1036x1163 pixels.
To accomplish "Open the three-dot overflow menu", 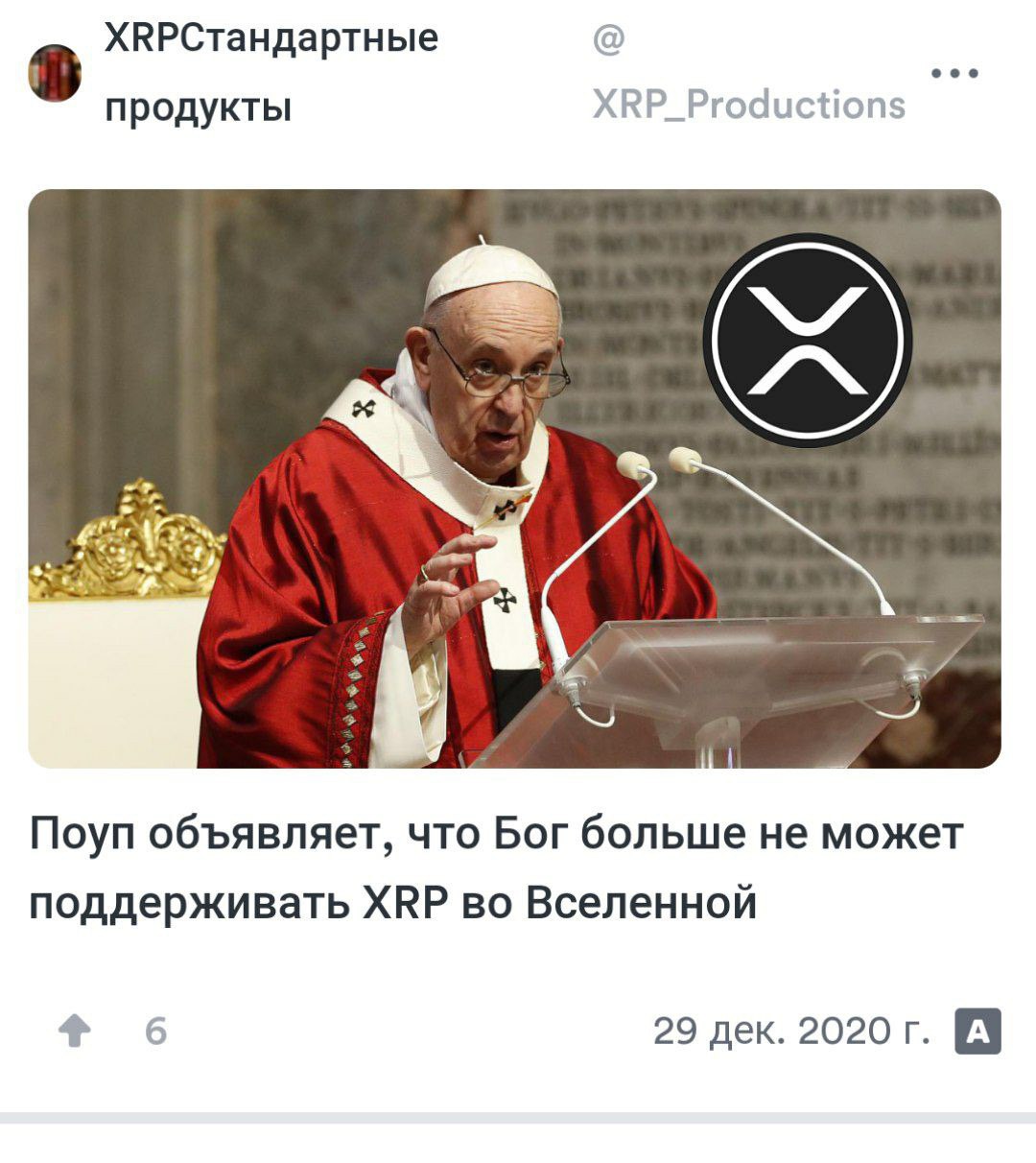I will [x=954, y=73].
